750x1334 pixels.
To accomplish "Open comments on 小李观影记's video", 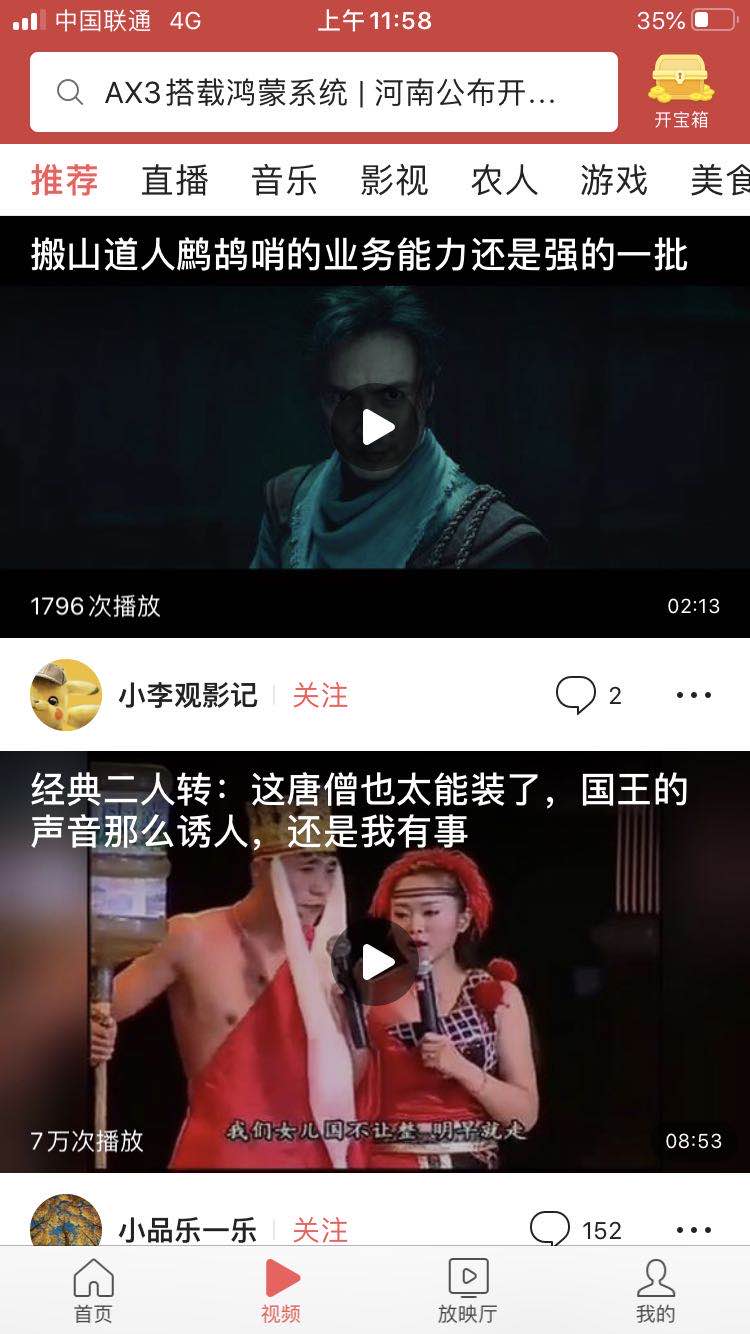I will click(x=589, y=695).
